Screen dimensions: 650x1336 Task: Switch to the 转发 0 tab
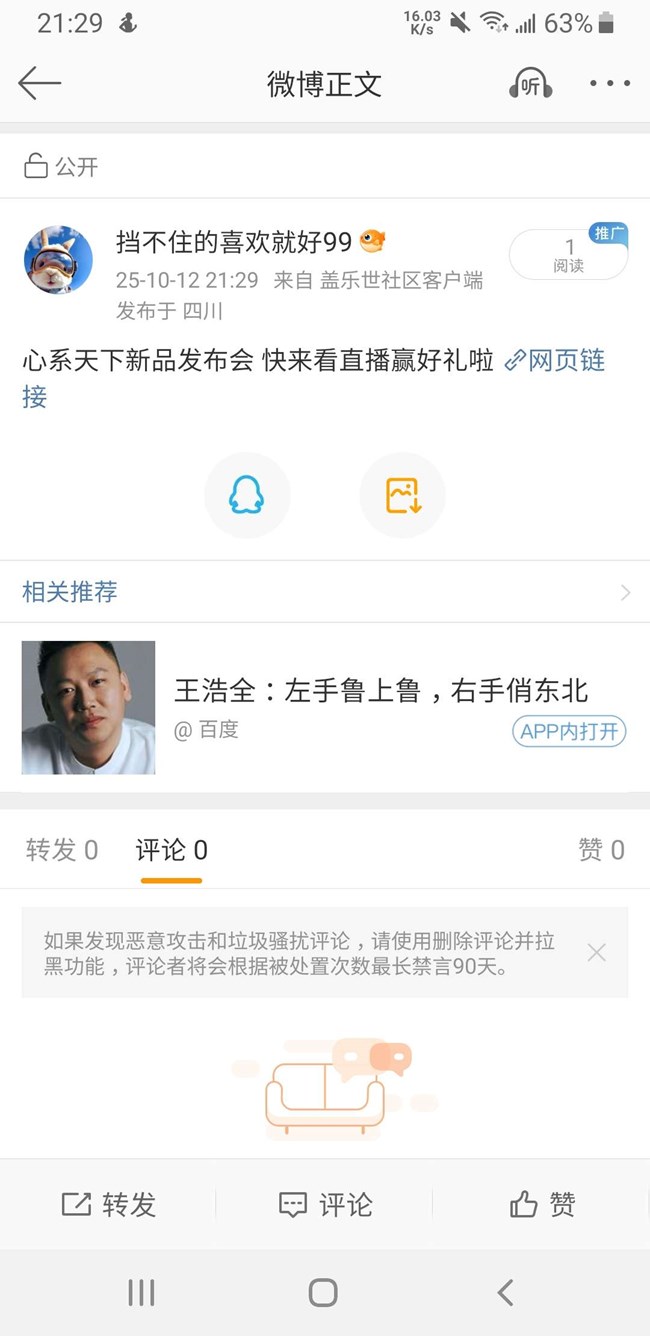click(x=62, y=850)
